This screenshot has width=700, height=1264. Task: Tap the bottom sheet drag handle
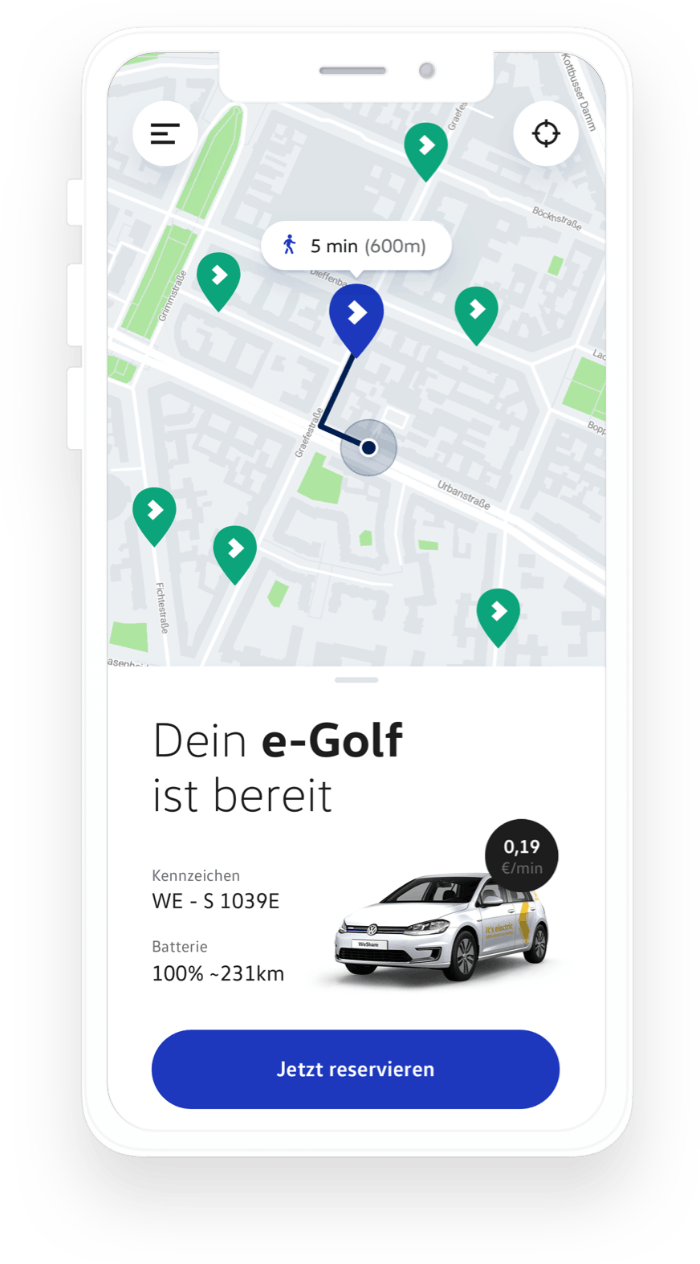pyautogui.click(x=356, y=680)
